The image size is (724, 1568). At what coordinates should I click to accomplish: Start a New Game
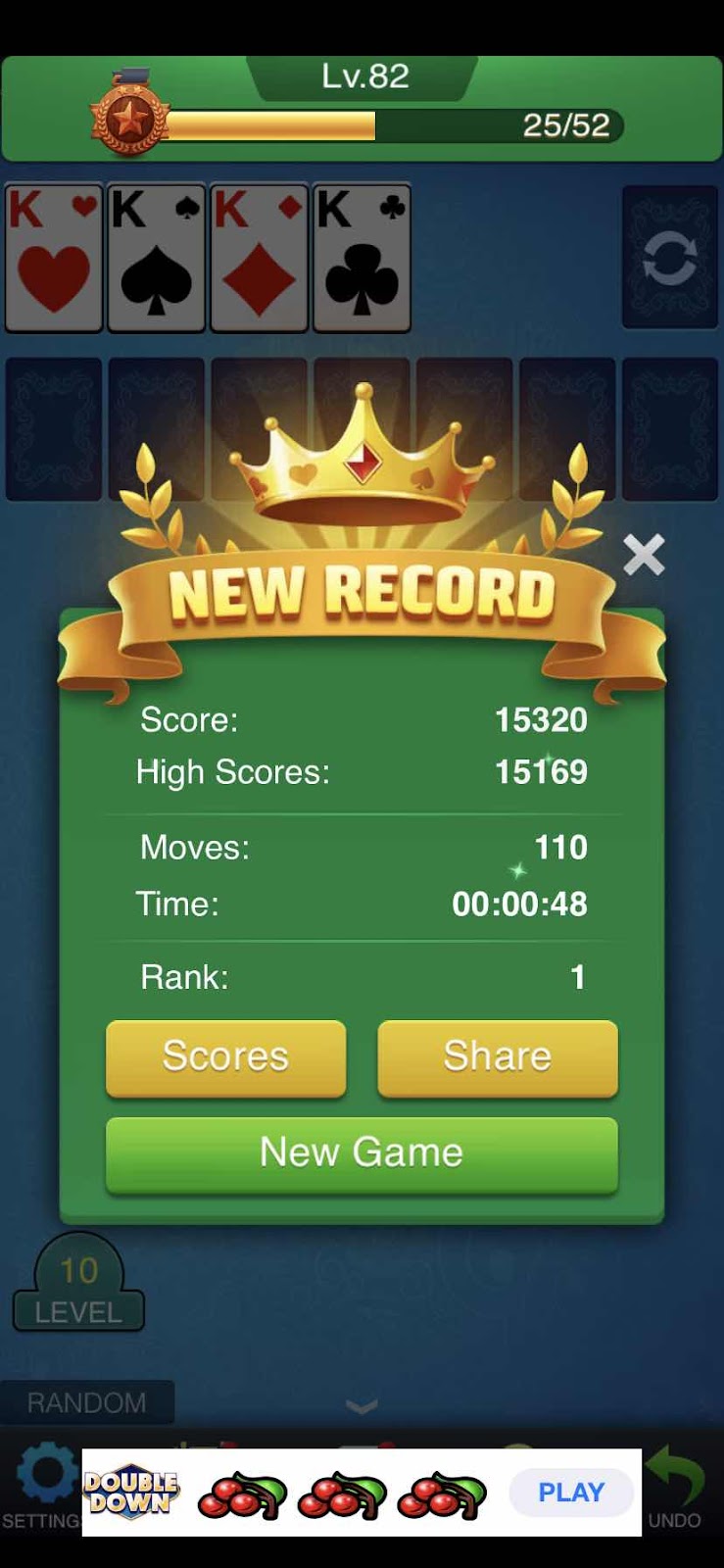click(362, 1153)
